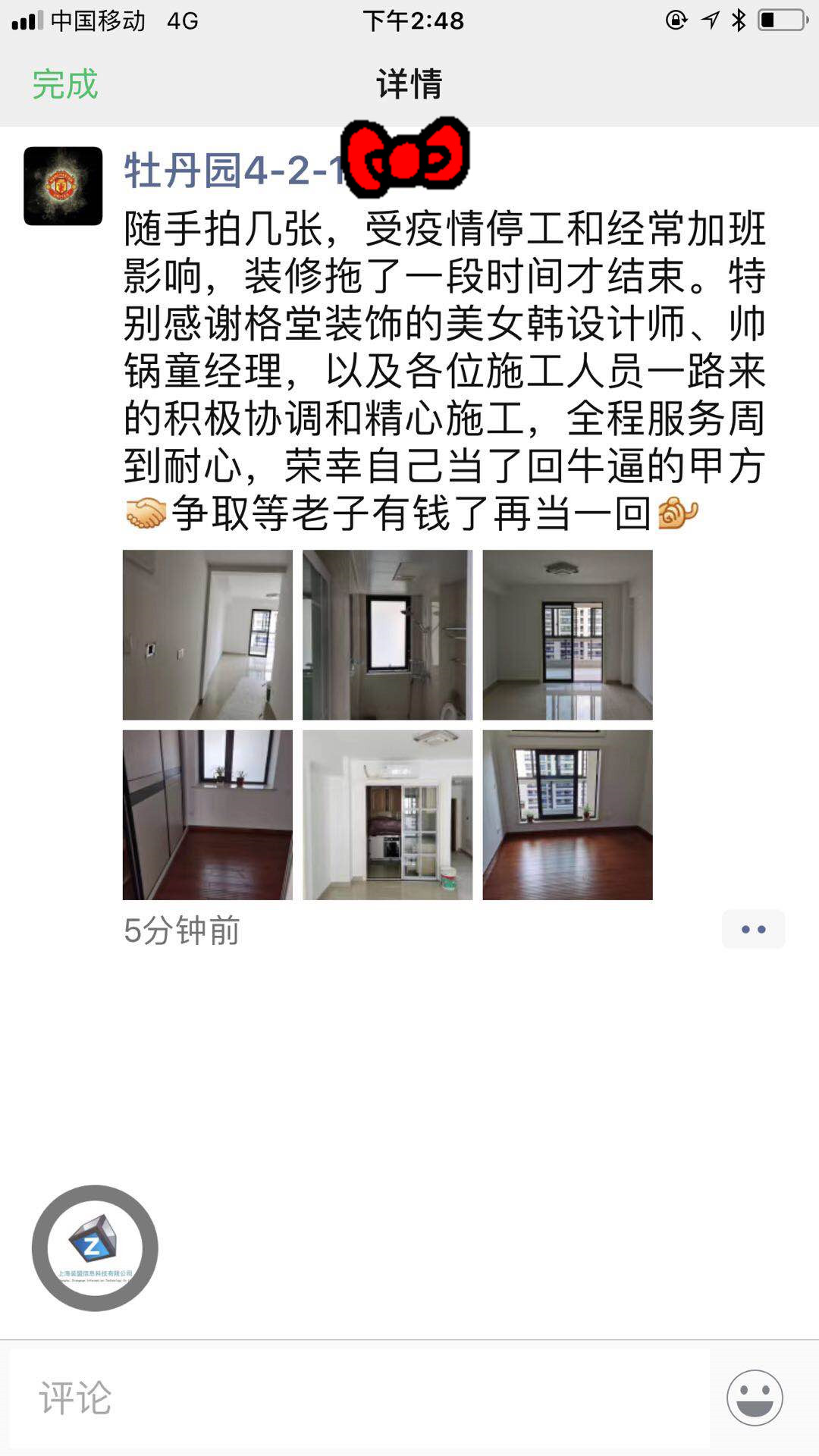View the empty room with balcony door photo
Screen dimensions: 819x1456
(567, 635)
